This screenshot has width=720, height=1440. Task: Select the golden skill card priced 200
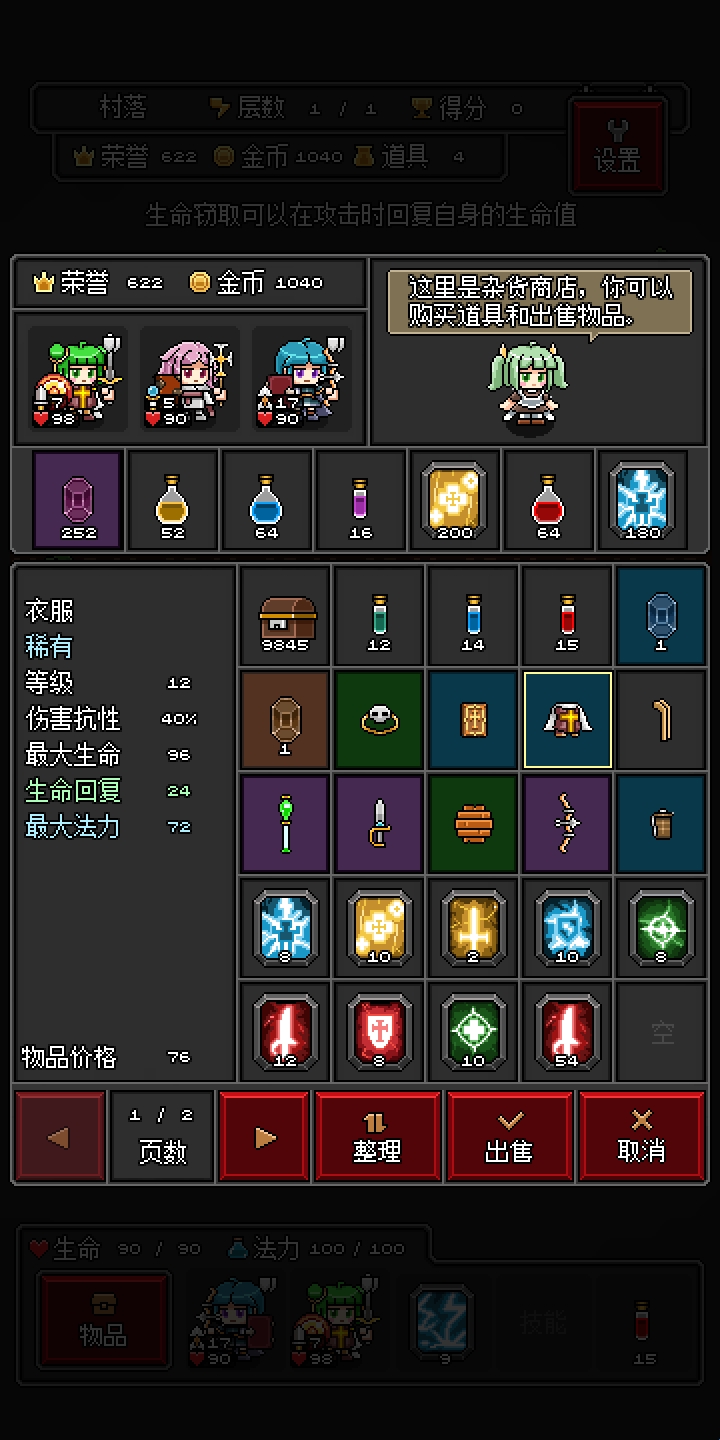(x=454, y=500)
